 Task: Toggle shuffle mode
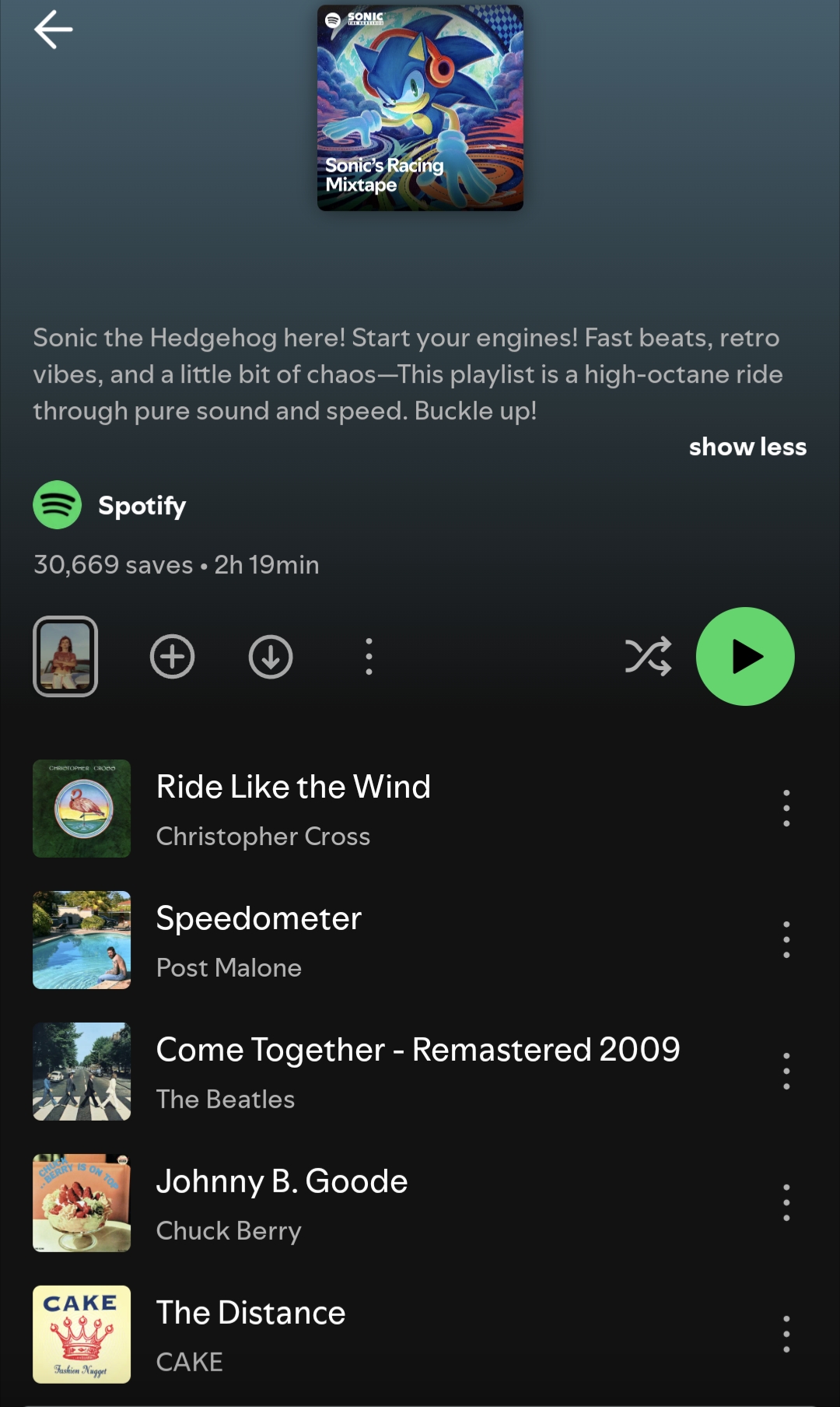pyautogui.click(x=648, y=656)
